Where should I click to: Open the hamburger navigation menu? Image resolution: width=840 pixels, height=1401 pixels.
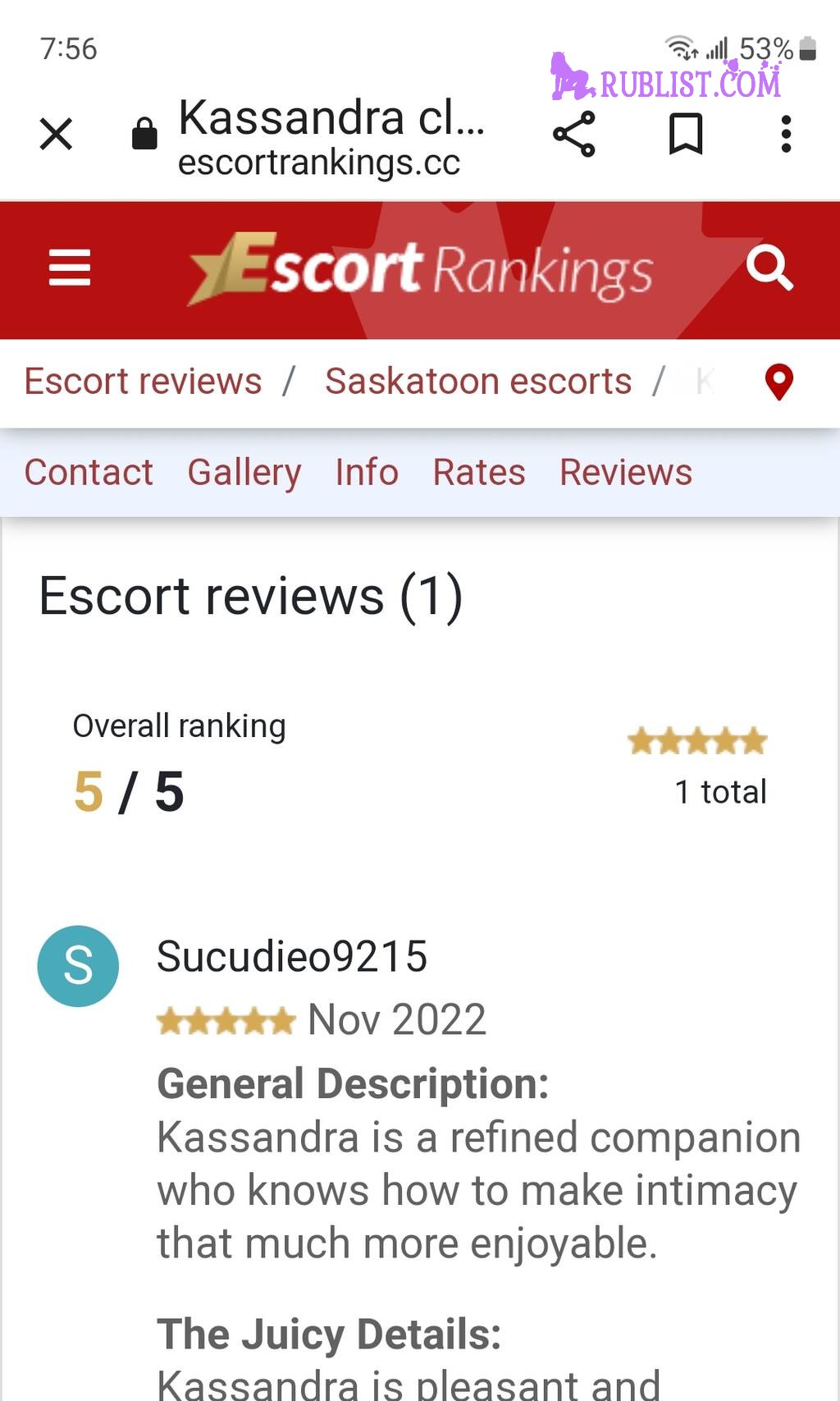click(x=70, y=268)
